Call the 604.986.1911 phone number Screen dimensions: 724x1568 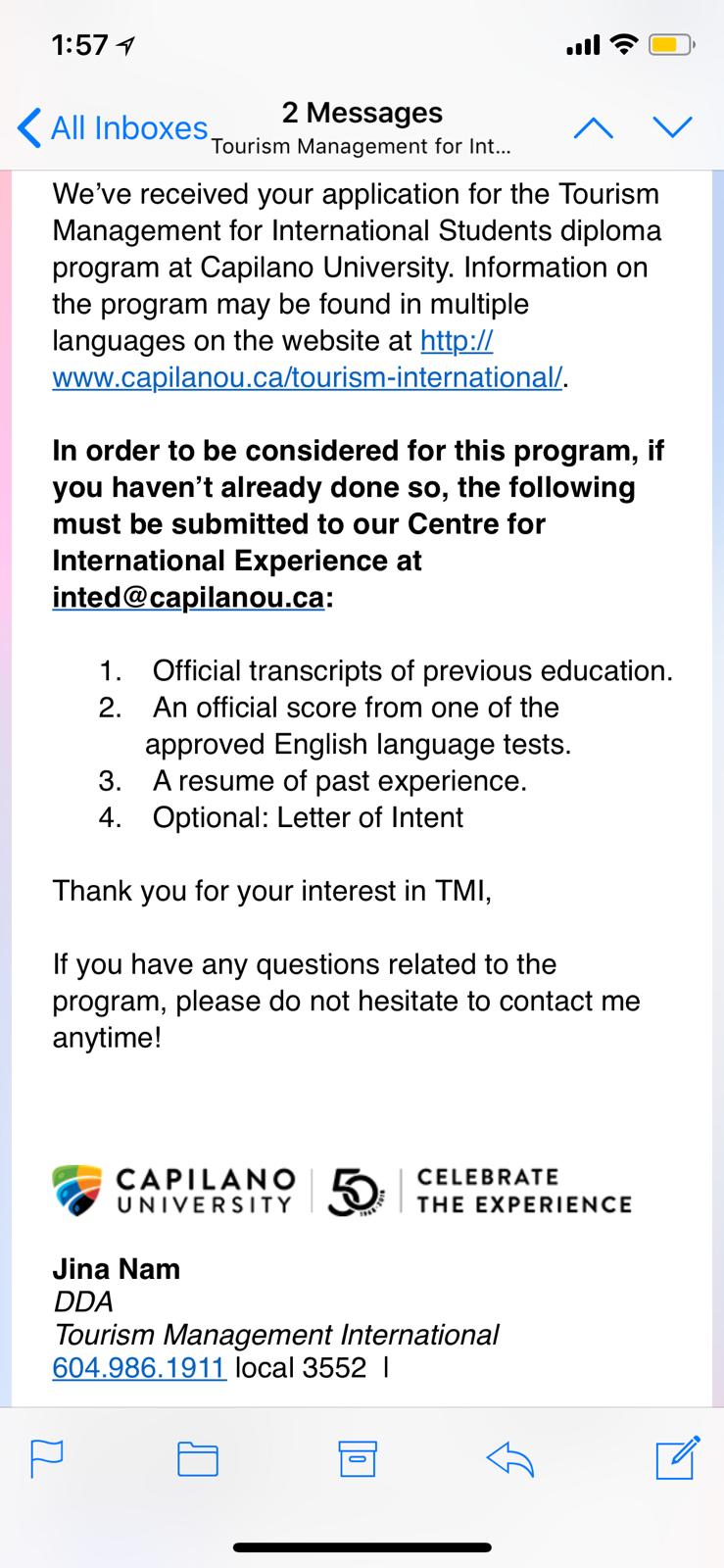click(x=139, y=1367)
